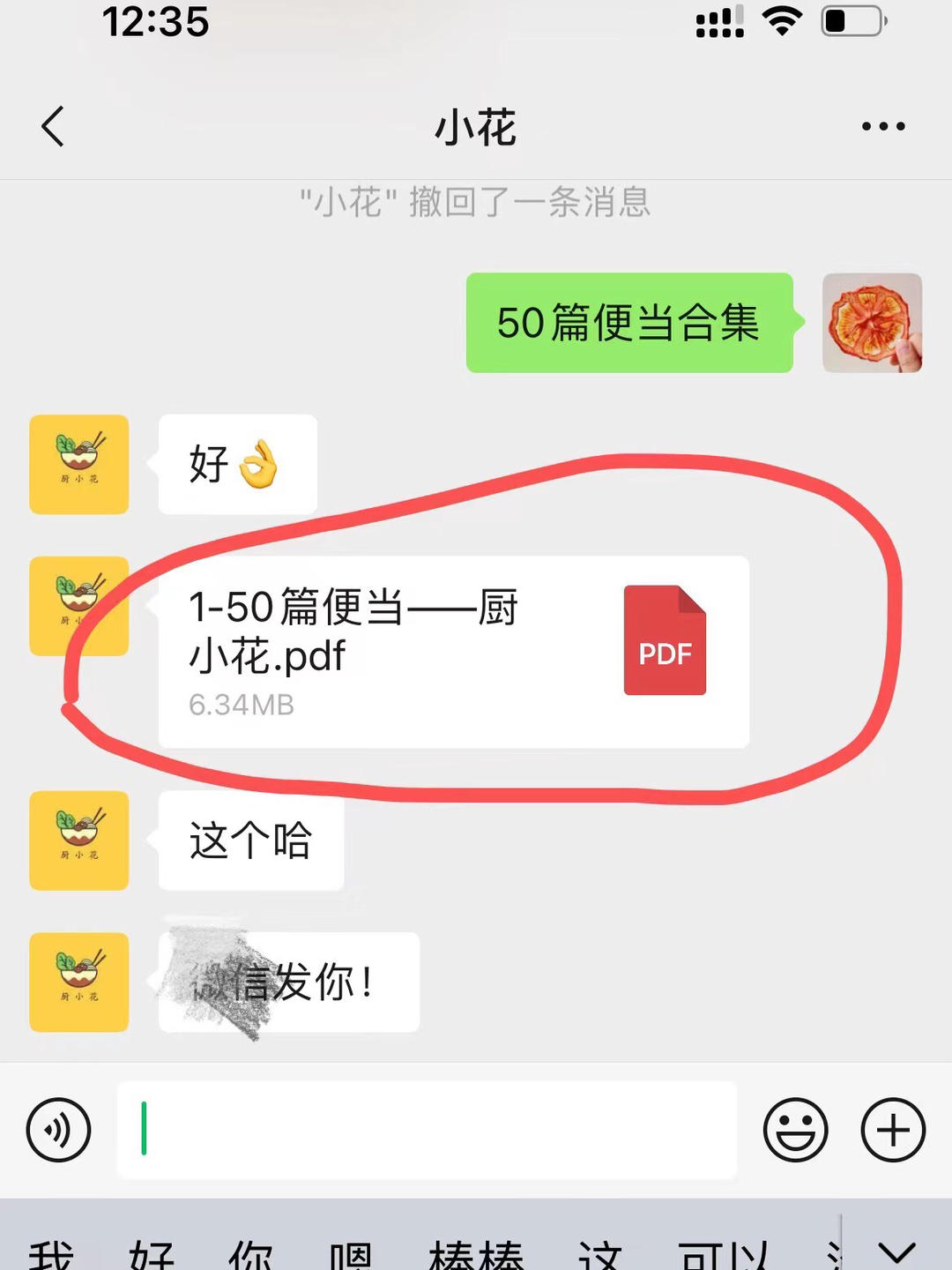Viewport: 952px width, 1270px height.
Task: Open the three-dot chat options menu
Action: (883, 126)
